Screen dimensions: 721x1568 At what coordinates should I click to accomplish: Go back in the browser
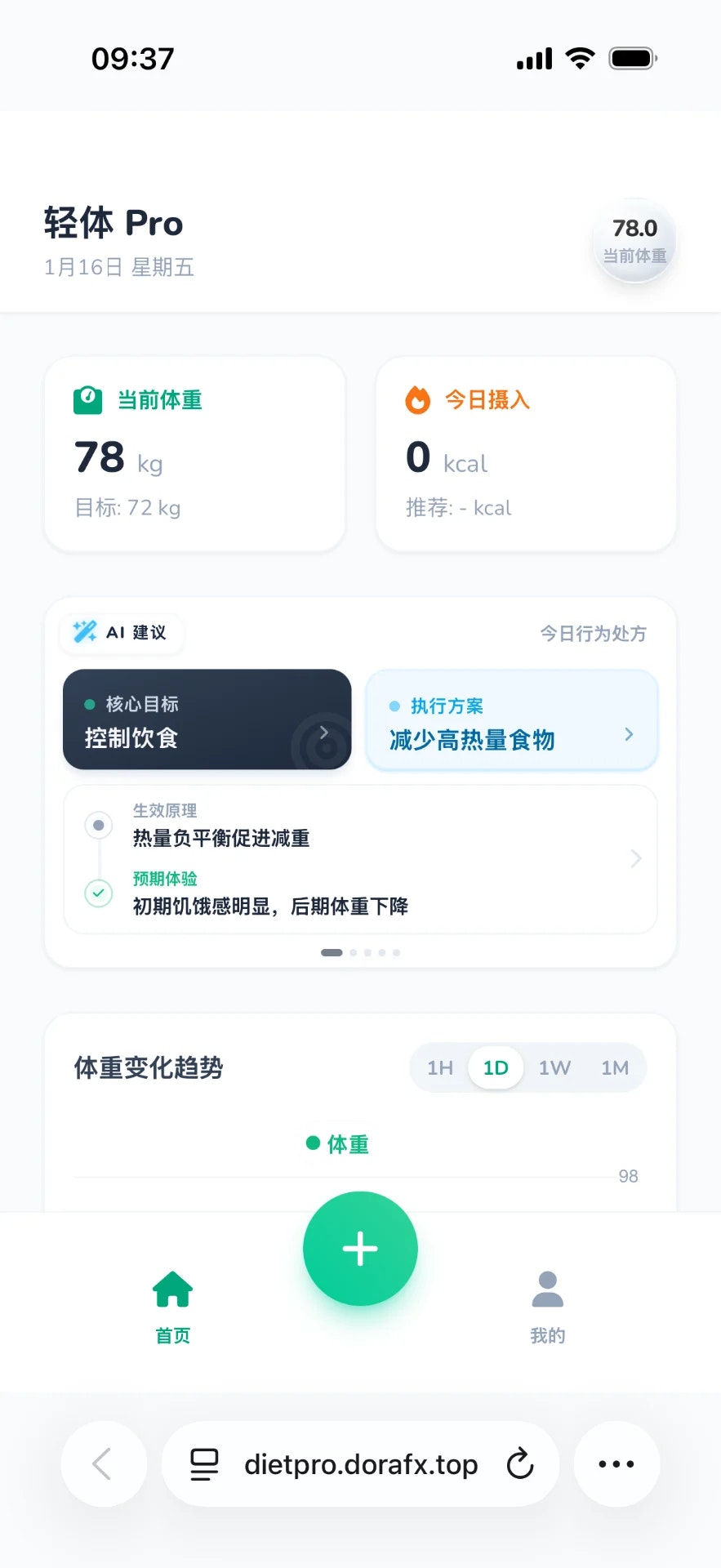[104, 1464]
